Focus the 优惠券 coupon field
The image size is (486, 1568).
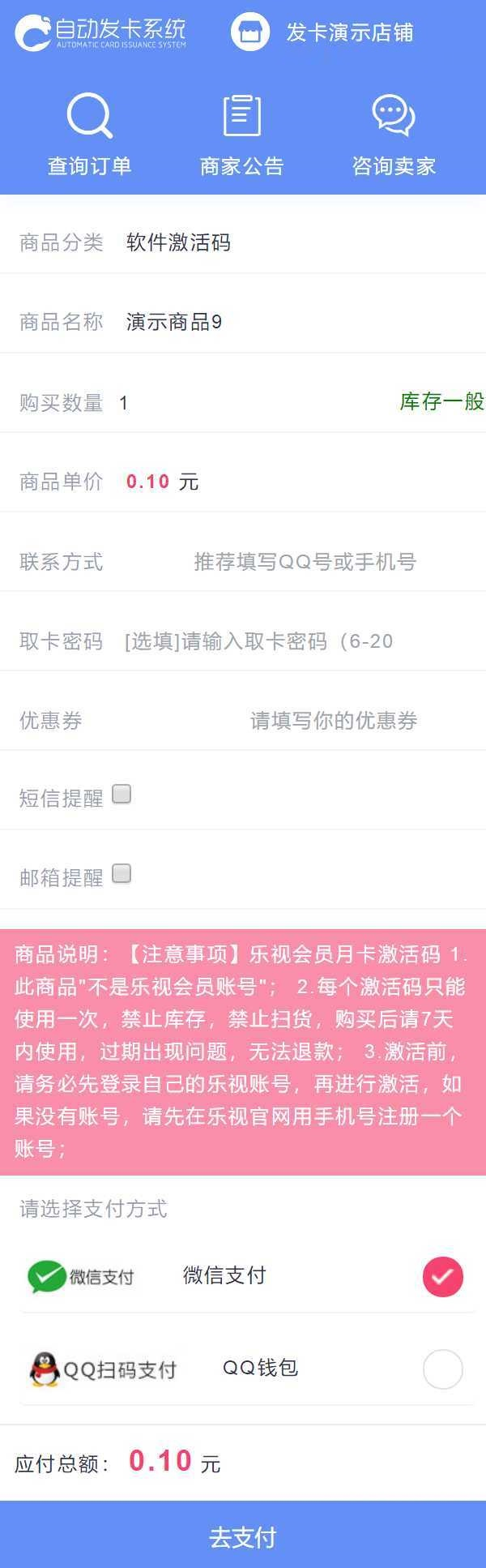(x=332, y=721)
